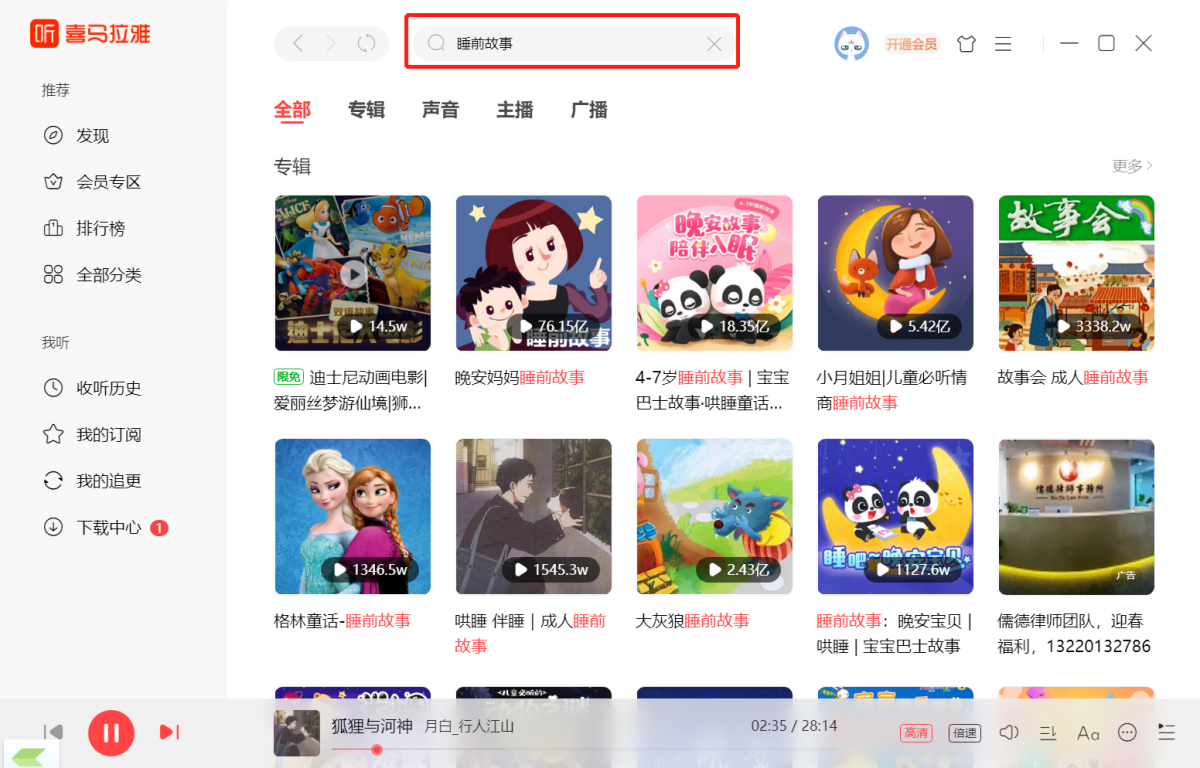Skip to the next track
This screenshot has width=1200, height=768.
169,733
